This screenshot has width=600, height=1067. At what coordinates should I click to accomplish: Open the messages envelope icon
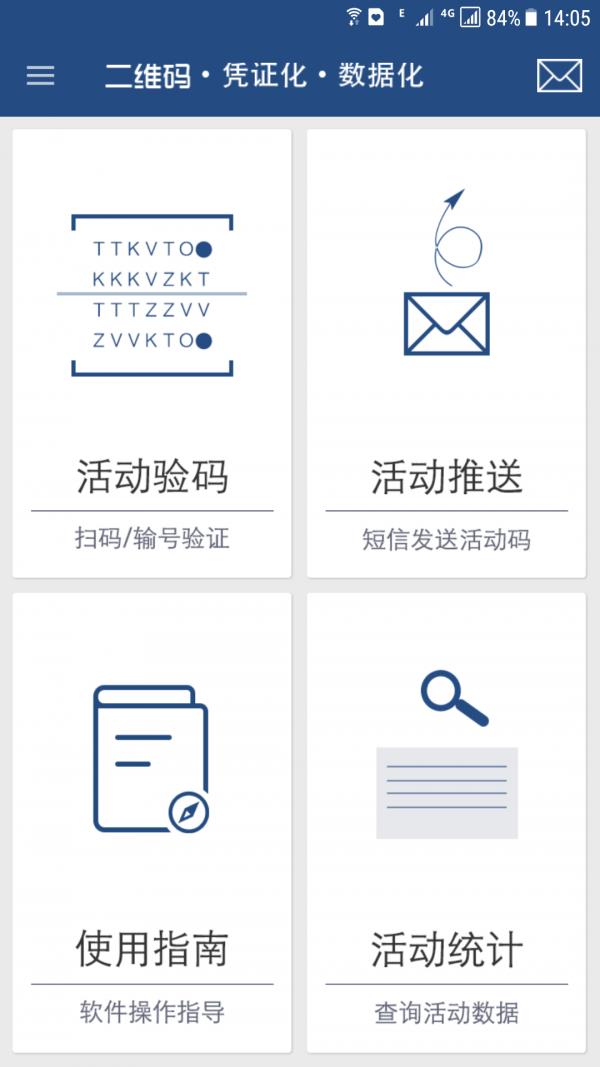click(559, 76)
